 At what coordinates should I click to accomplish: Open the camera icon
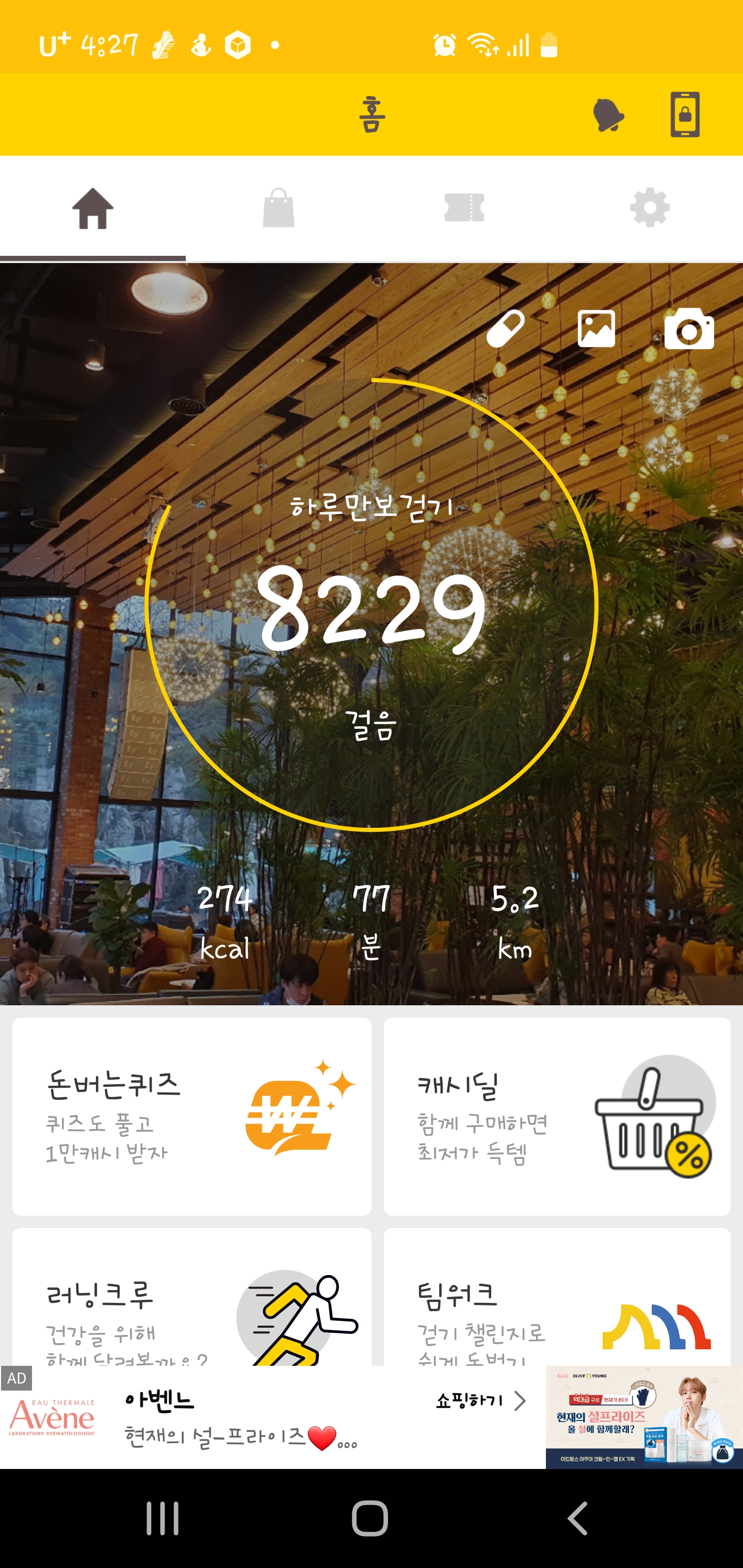pyautogui.click(x=689, y=329)
